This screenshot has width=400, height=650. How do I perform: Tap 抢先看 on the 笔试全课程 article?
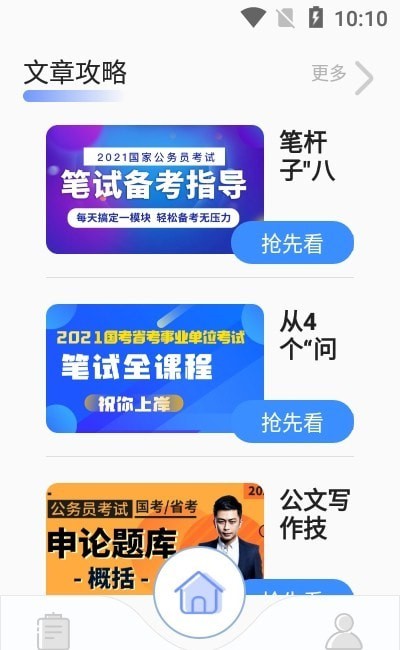[292, 422]
